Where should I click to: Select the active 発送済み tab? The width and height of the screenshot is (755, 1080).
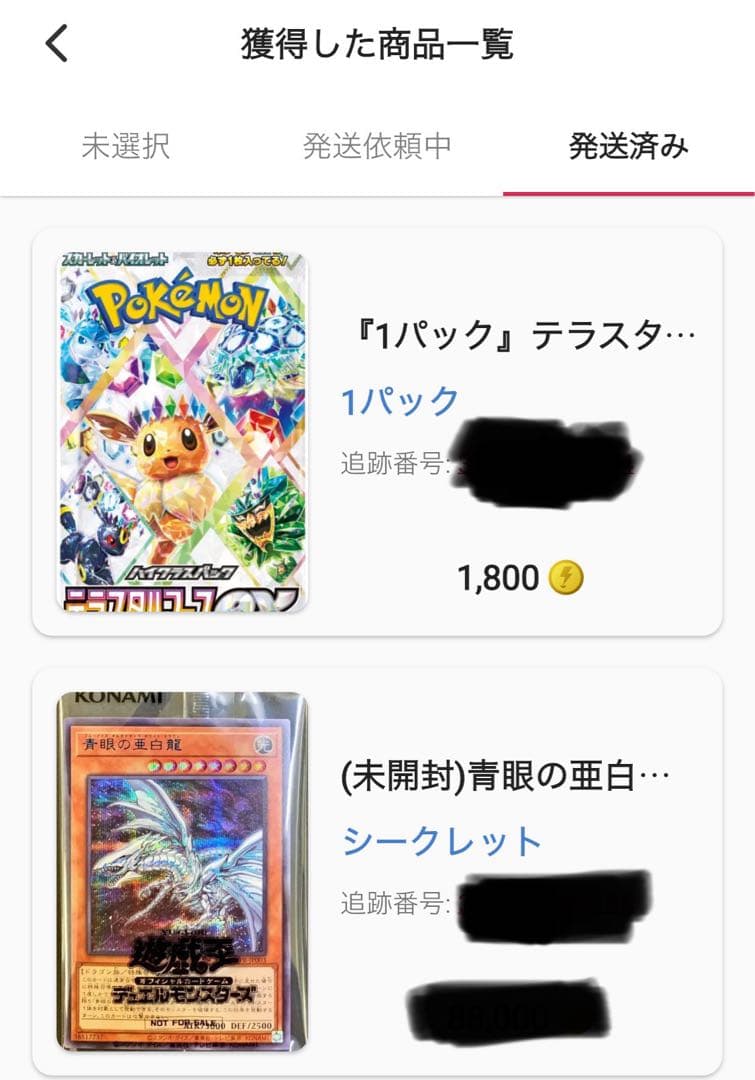coord(630,143)
